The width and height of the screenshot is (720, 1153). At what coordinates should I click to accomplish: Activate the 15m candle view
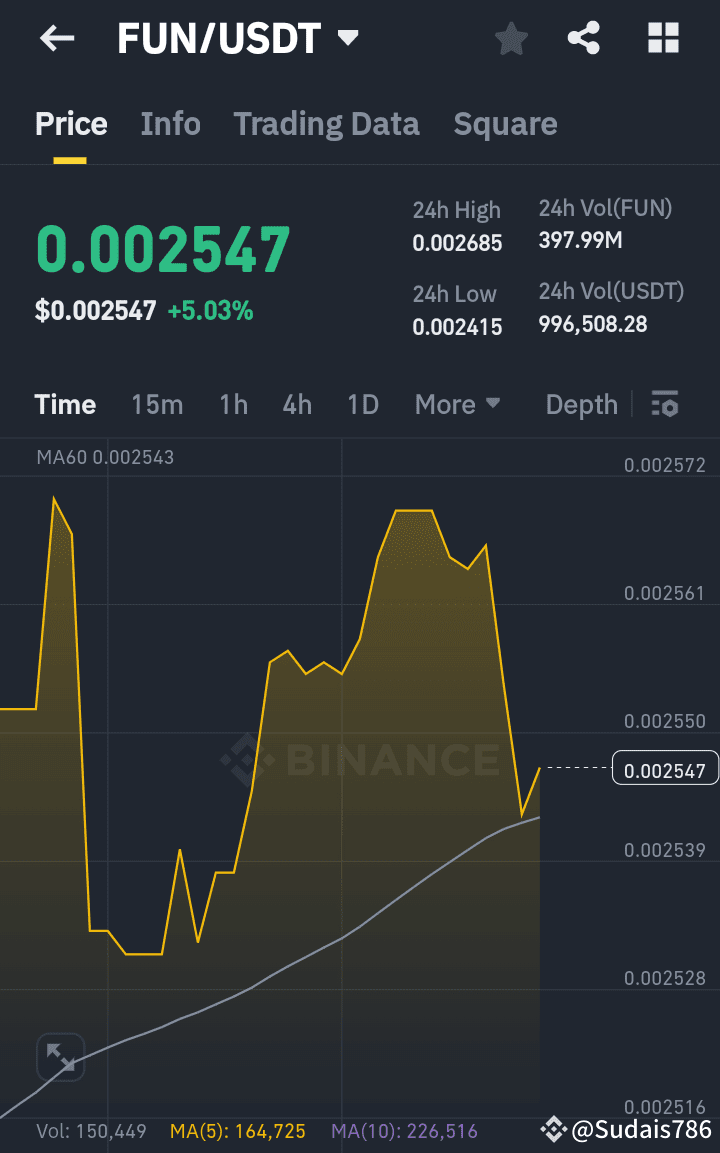tap(157, 404)
